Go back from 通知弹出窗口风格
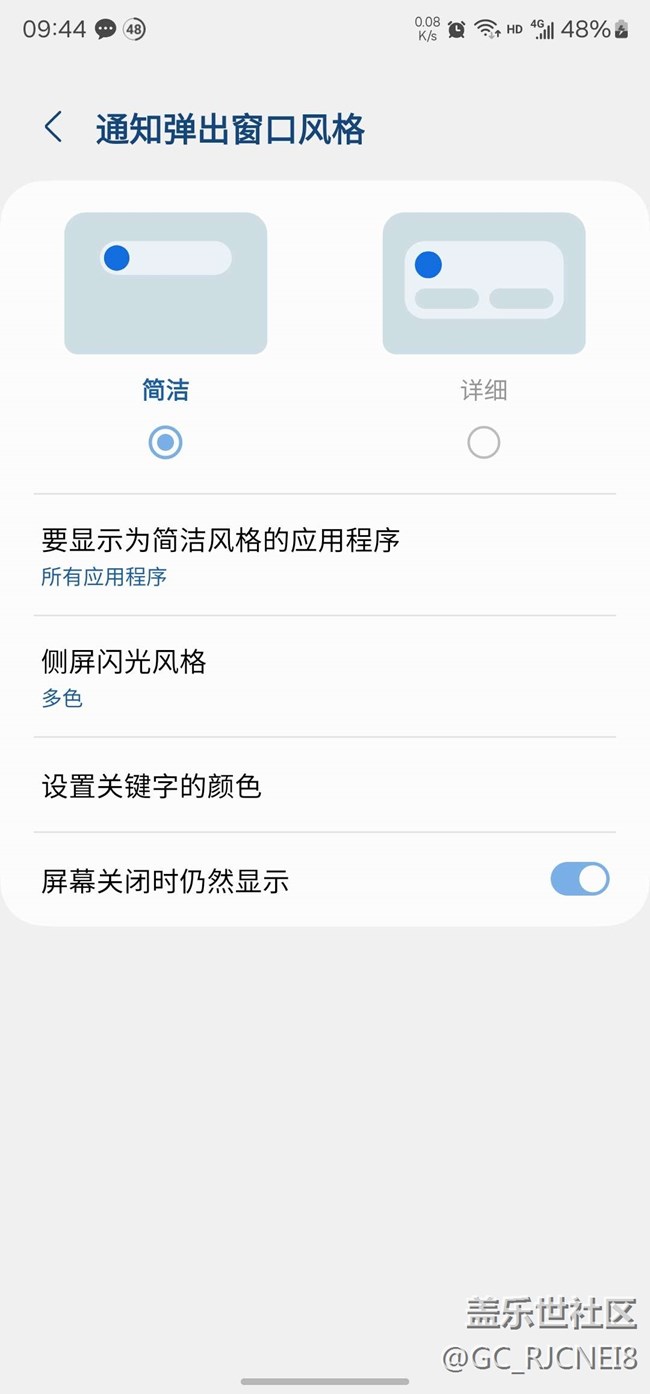 (x=53, y=128)
